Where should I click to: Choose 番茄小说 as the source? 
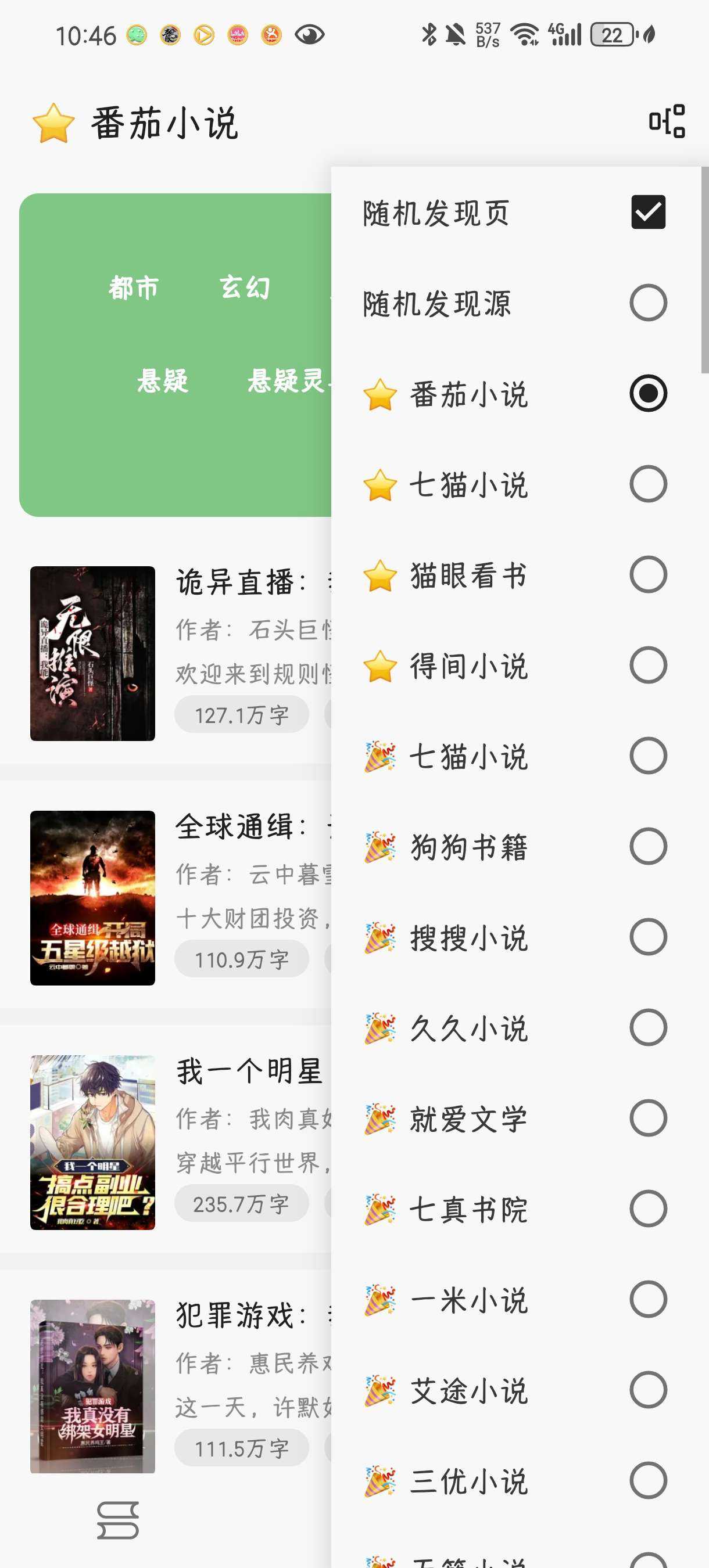coord(647,393)
